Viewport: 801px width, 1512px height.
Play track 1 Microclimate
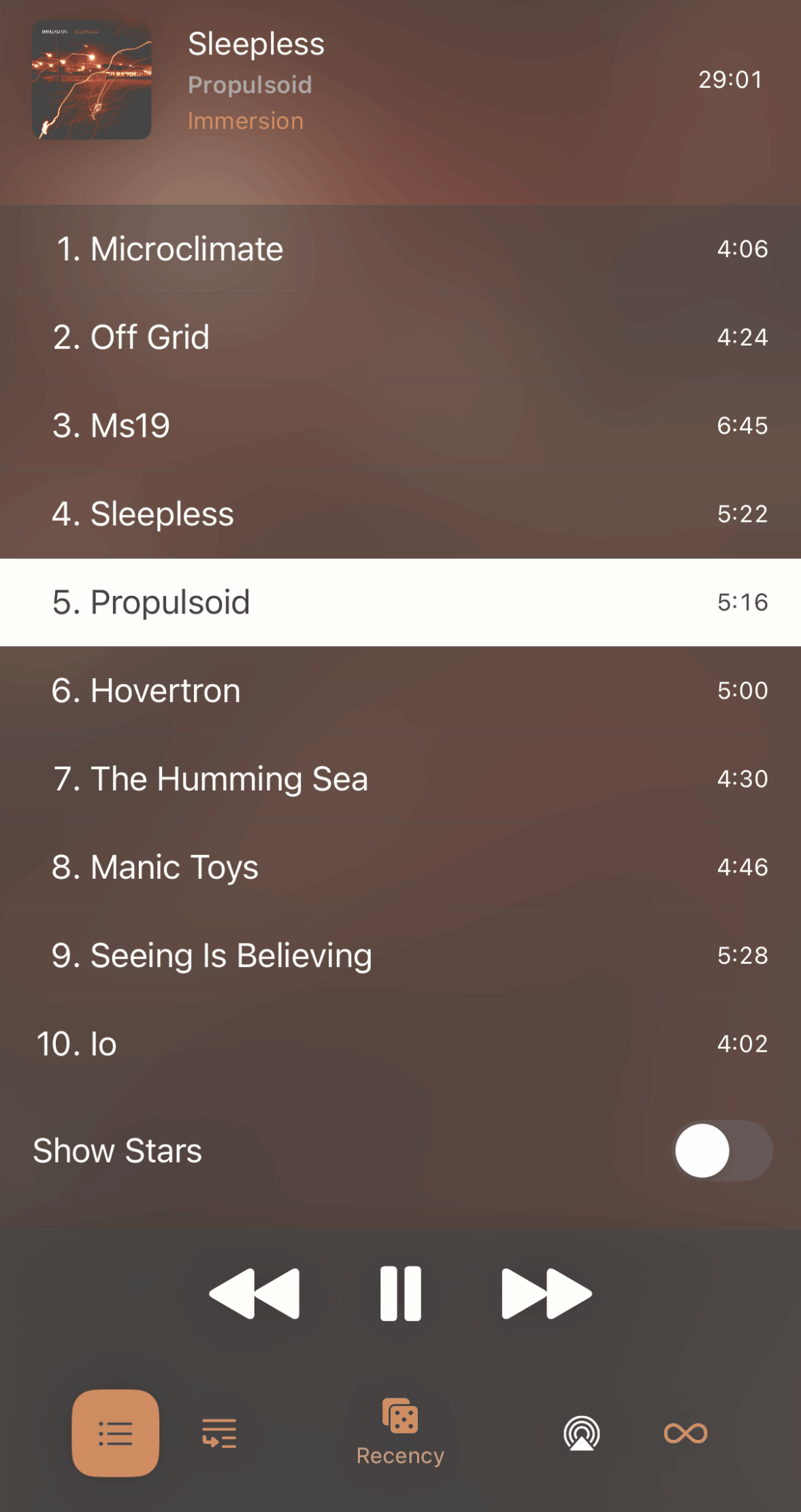[400, 249]
